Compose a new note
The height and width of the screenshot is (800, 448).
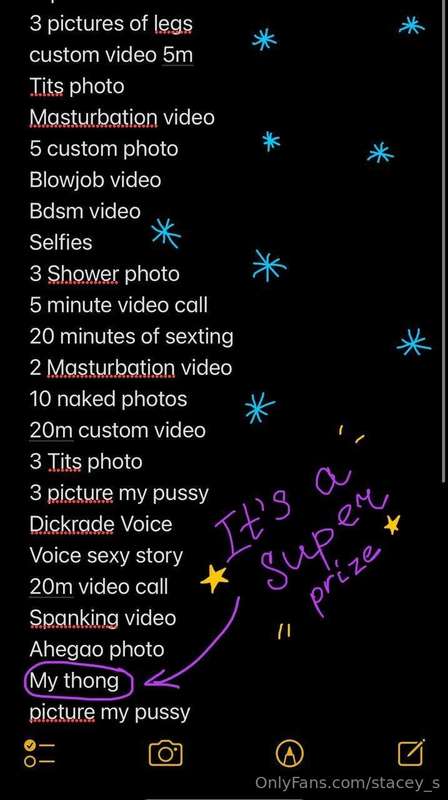(x=411, y=752)
